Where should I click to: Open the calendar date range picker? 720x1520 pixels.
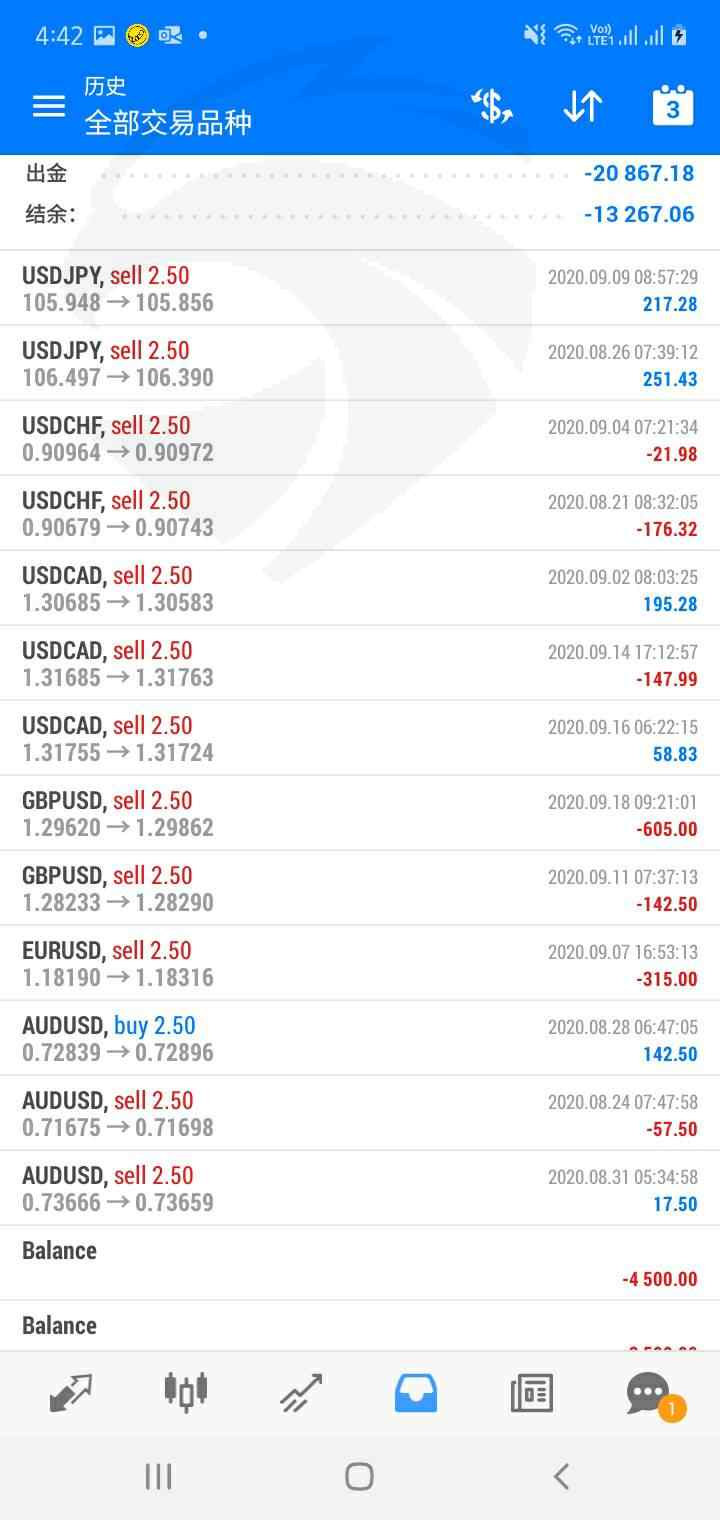672,105
